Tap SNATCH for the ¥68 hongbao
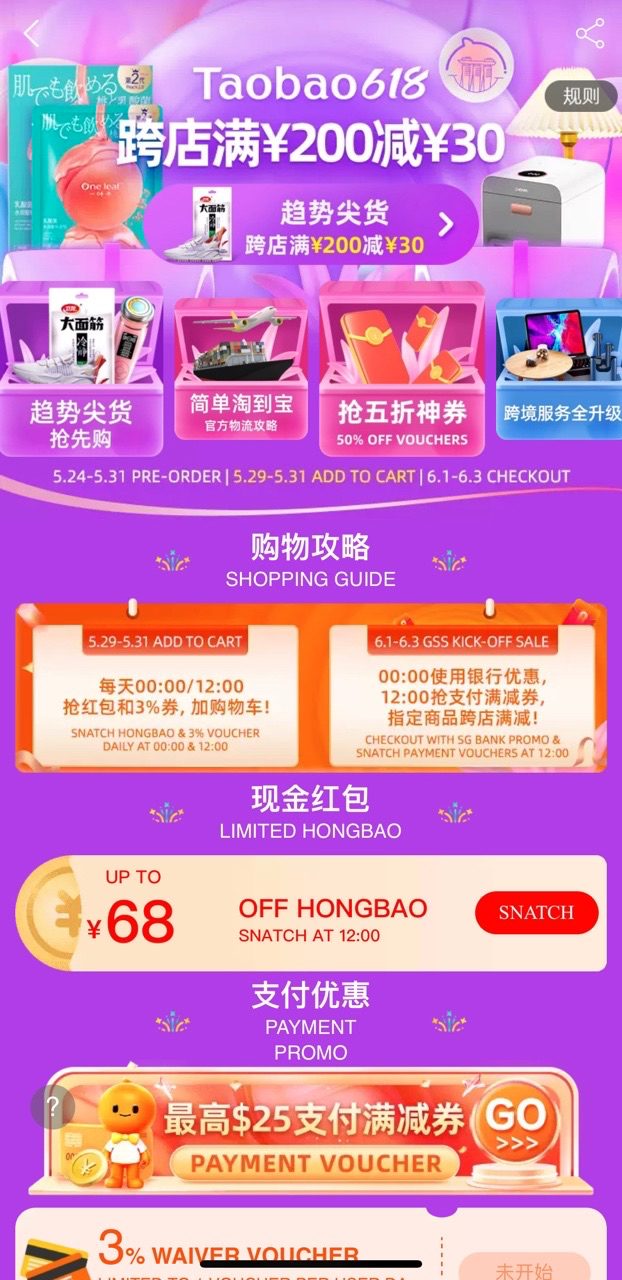622x1280 pixels. (x=536, y=913)
